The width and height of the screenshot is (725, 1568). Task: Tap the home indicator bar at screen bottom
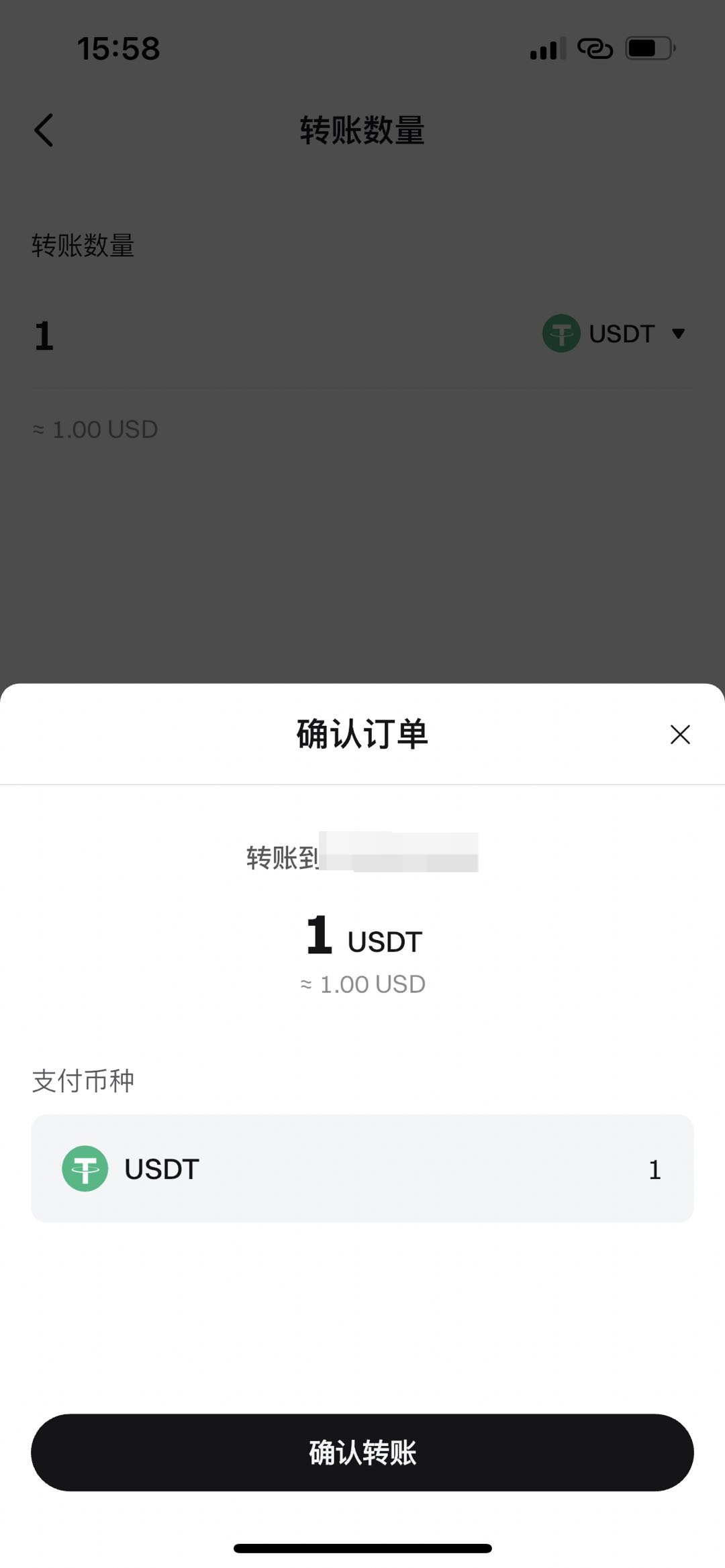[362, 1546]
